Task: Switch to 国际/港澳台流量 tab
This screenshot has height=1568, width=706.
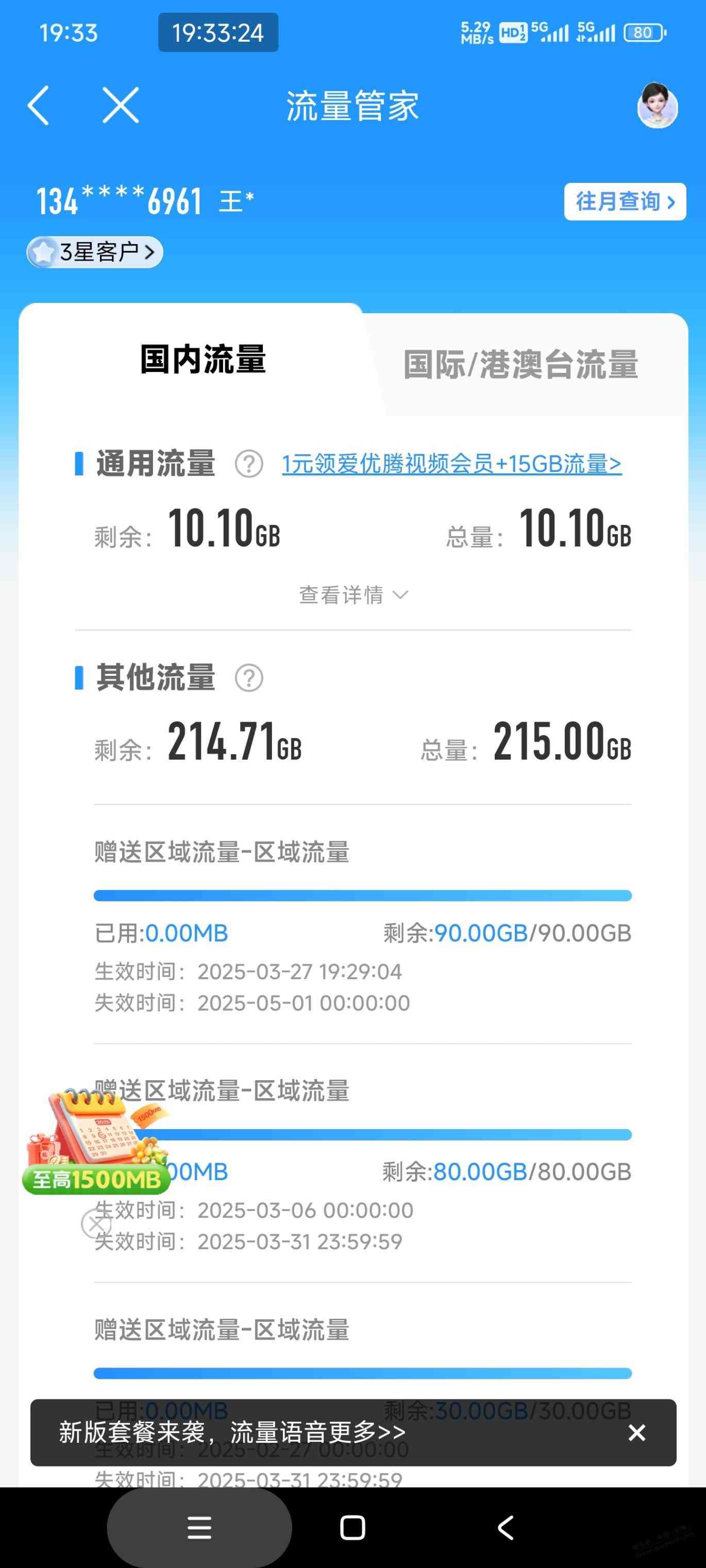Action: pos(520,364)
